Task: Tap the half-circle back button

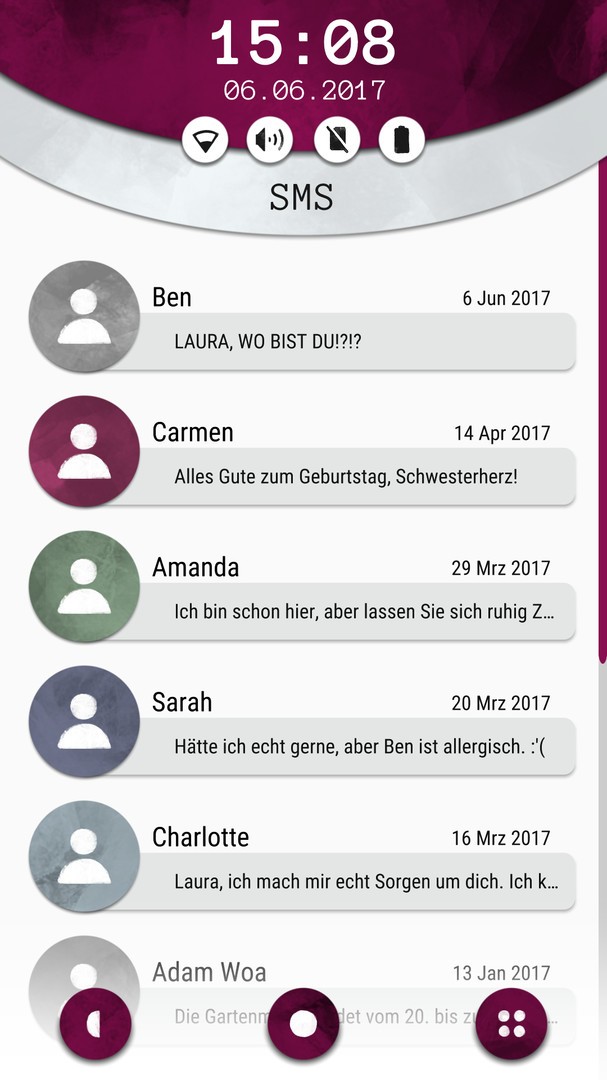Action: (96, 1023)
